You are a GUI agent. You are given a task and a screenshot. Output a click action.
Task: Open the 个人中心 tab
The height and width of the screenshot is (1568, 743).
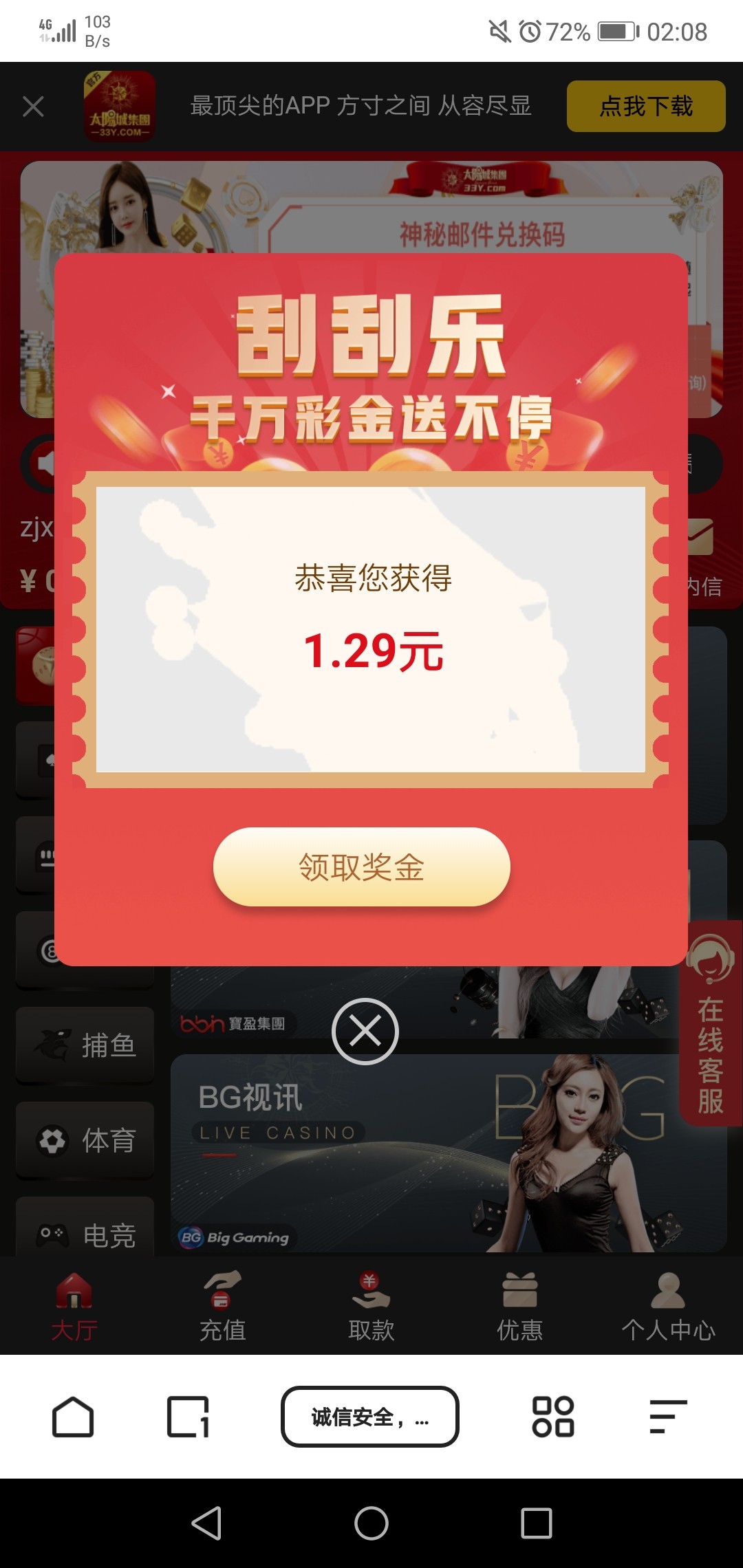click(667, 1305)
